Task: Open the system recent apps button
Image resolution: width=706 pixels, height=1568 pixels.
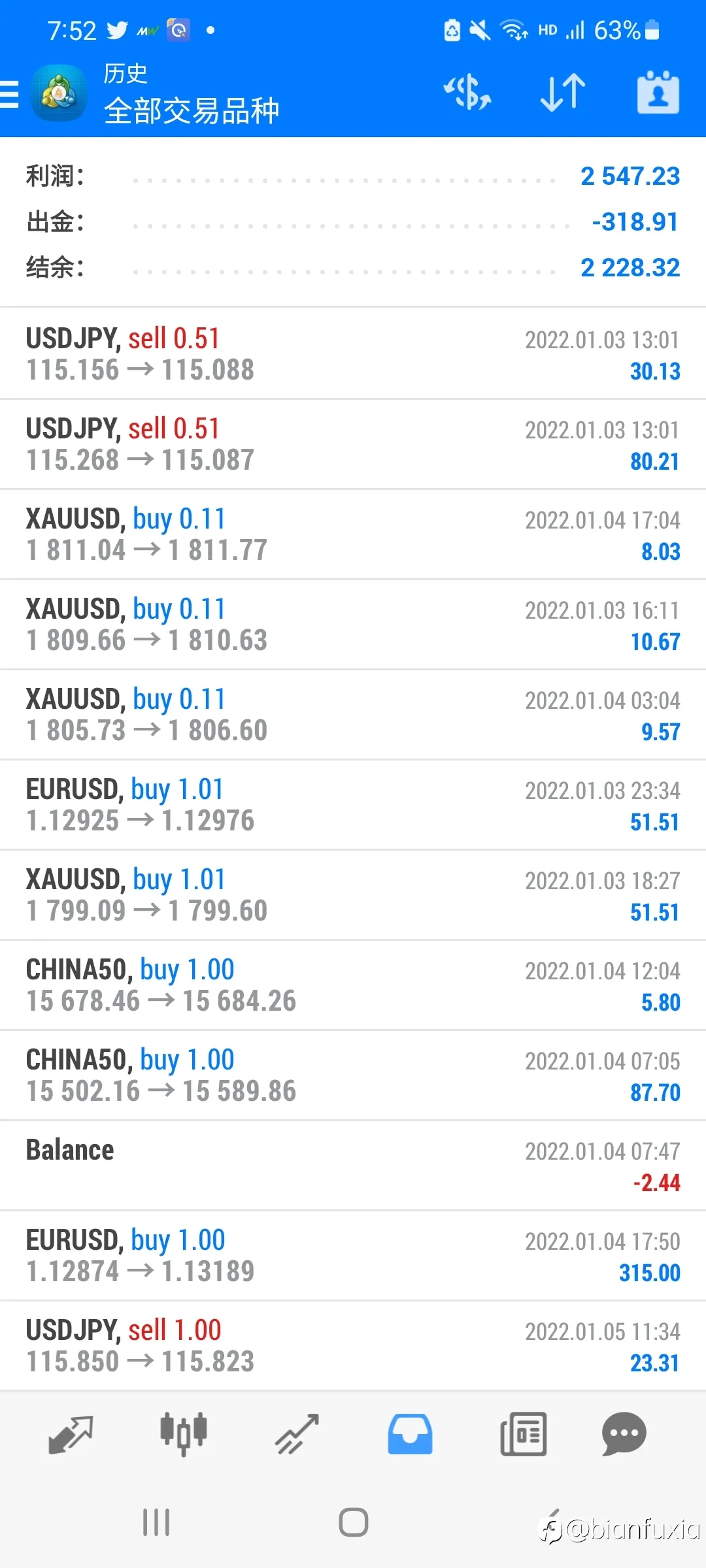Action: click(x=156, y=1522)
